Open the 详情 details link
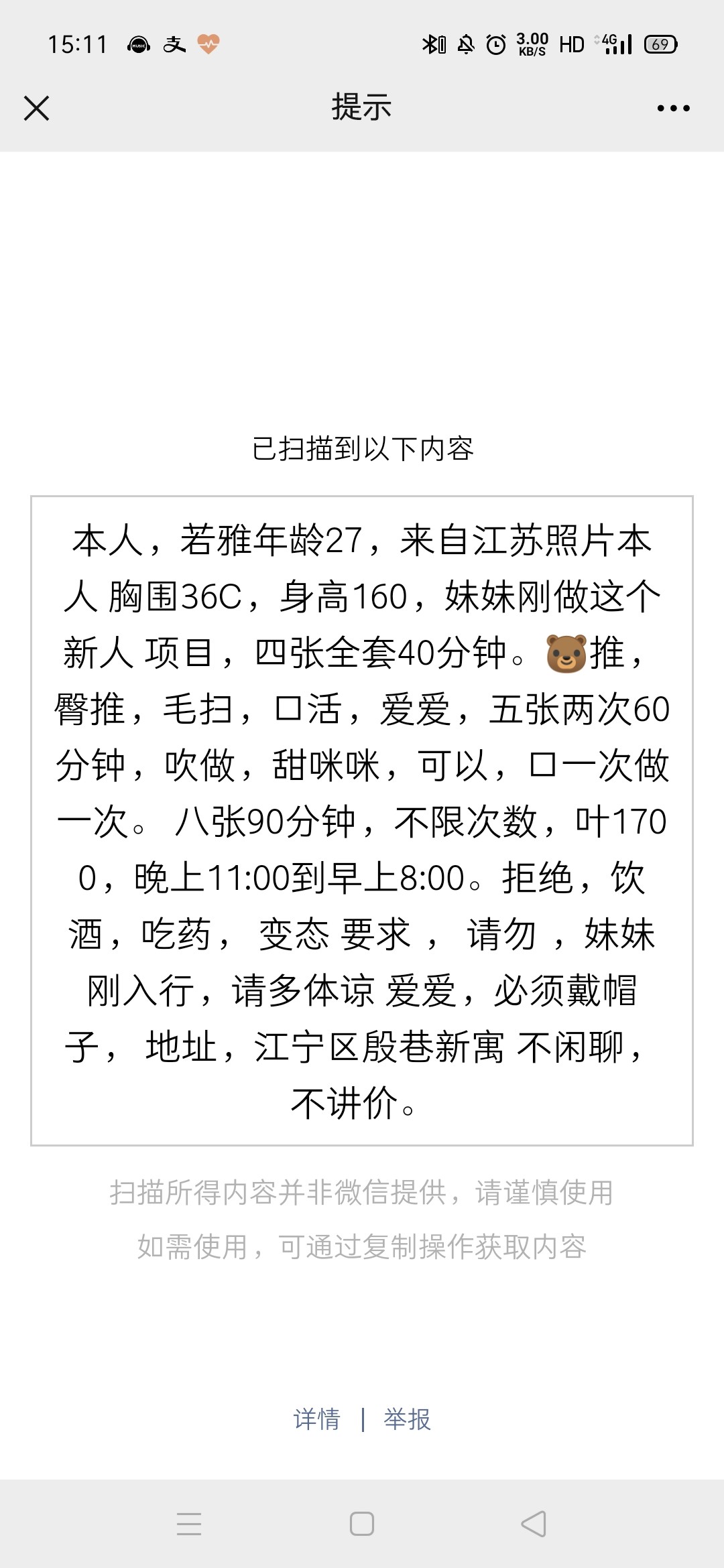724x1568 pixels. 317,1419
